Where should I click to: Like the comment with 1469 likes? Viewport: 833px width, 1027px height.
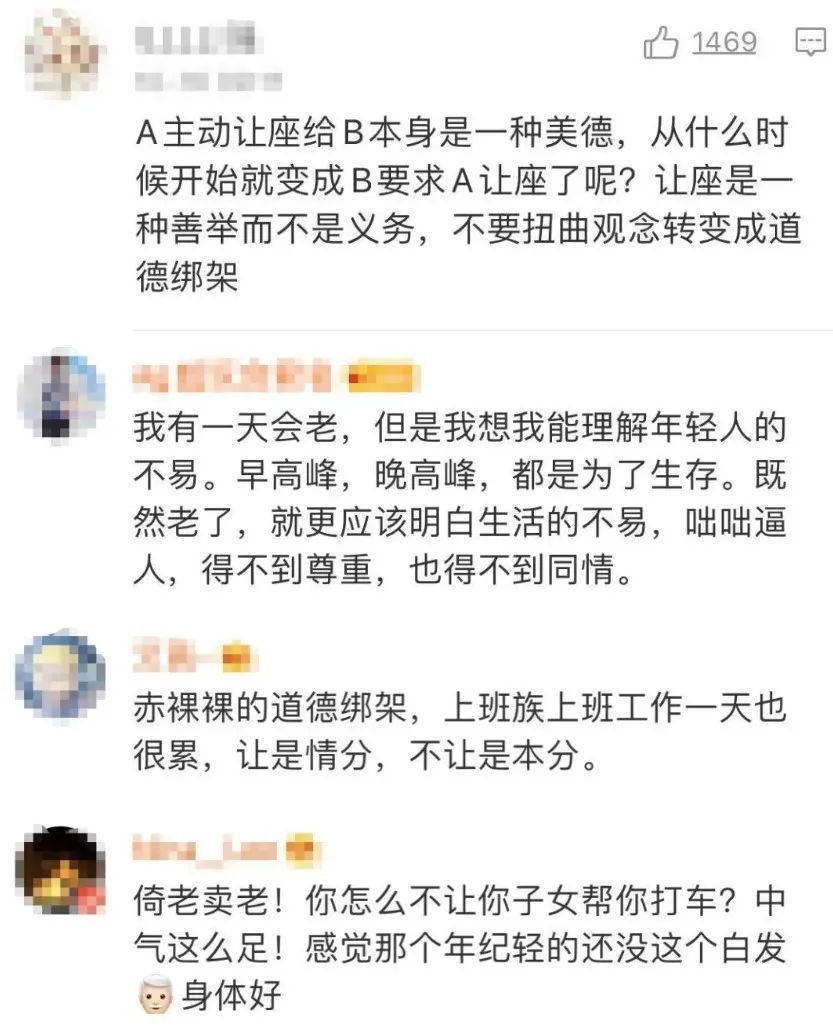663,43
